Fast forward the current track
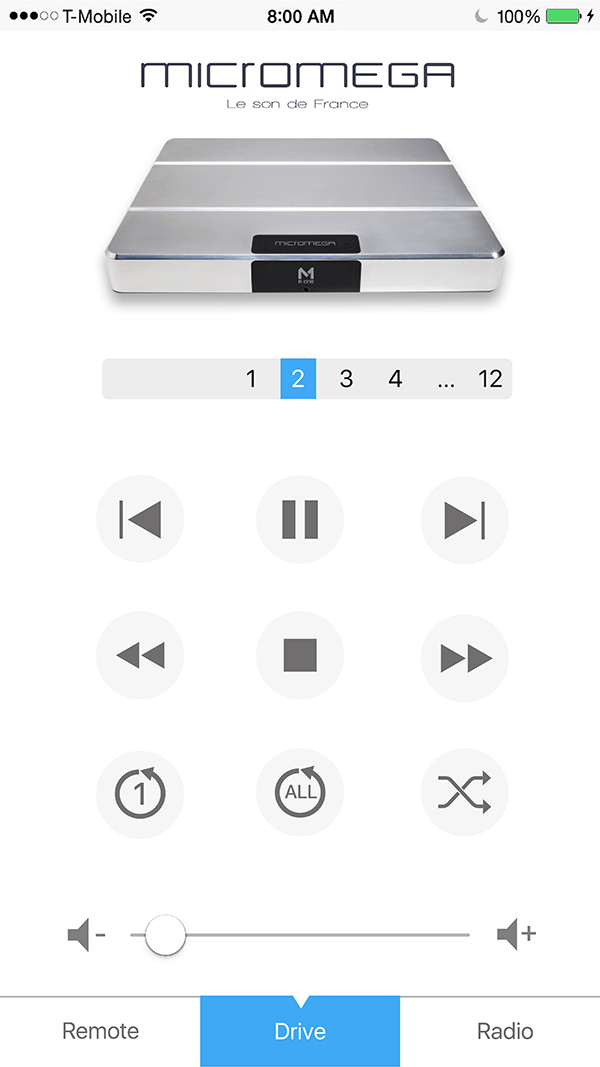The width and height of the screenshot is (600, 1067). 465,657
